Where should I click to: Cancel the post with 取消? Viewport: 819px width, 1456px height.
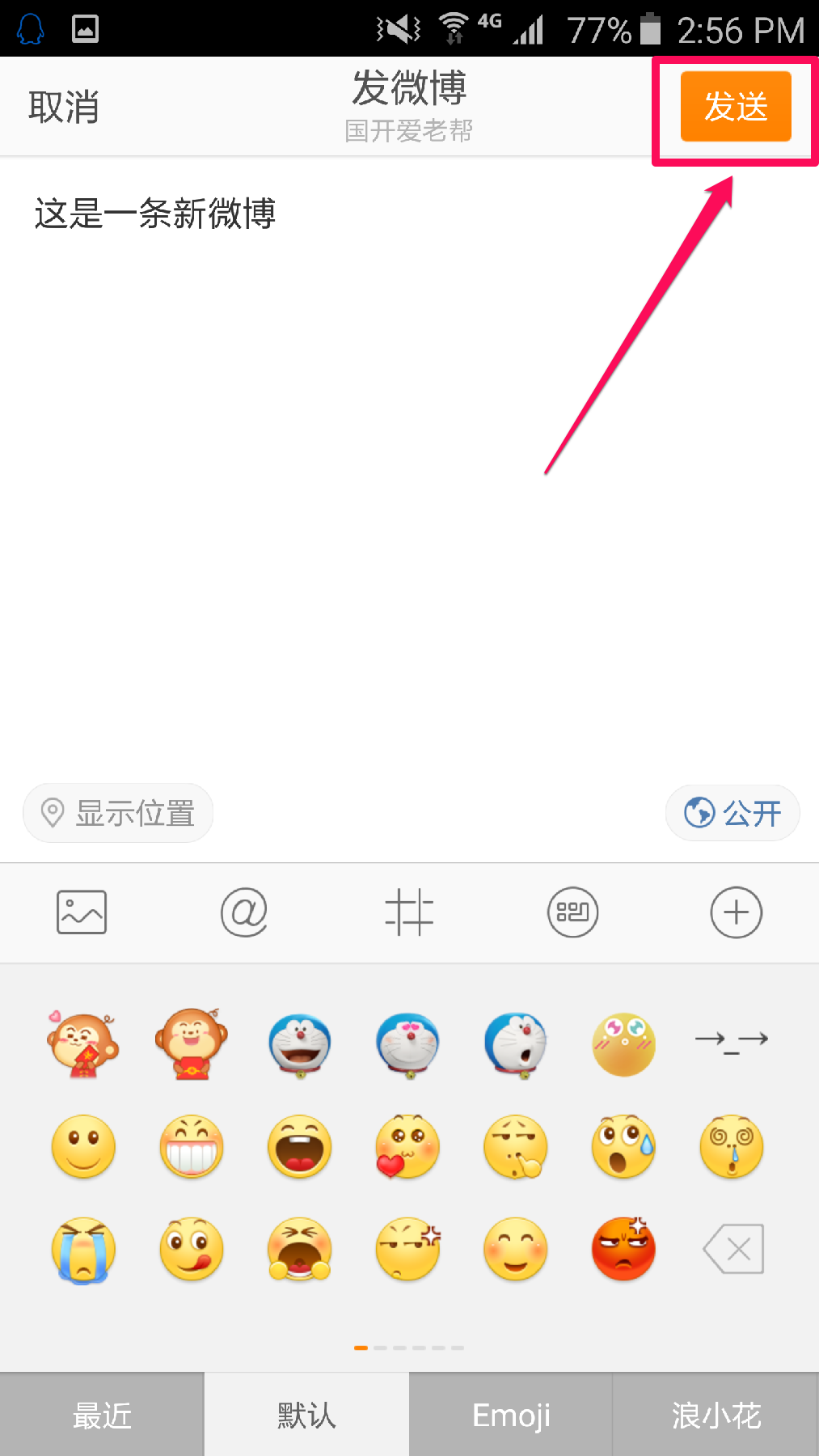tap(63, 107)
